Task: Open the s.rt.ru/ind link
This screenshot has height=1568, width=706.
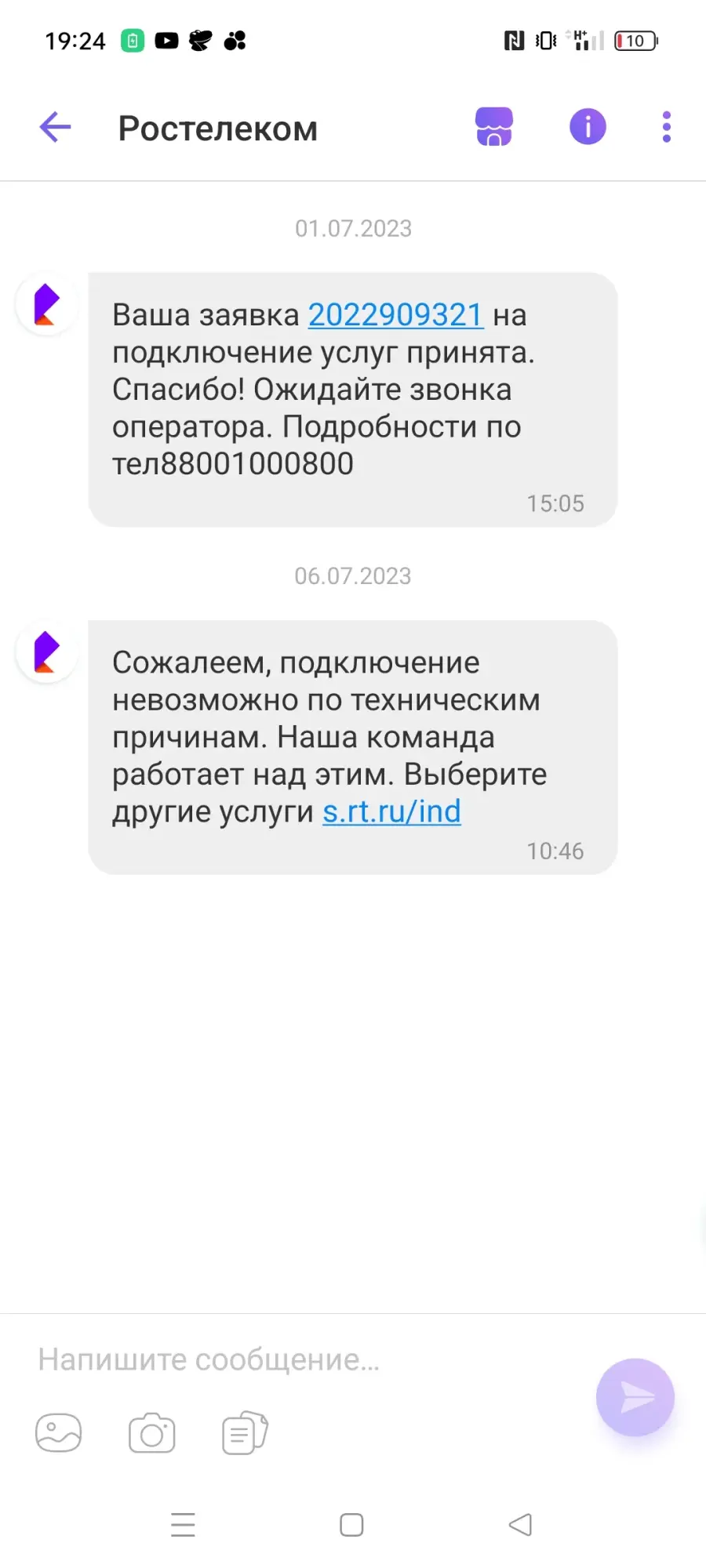Action: (392, 811)
